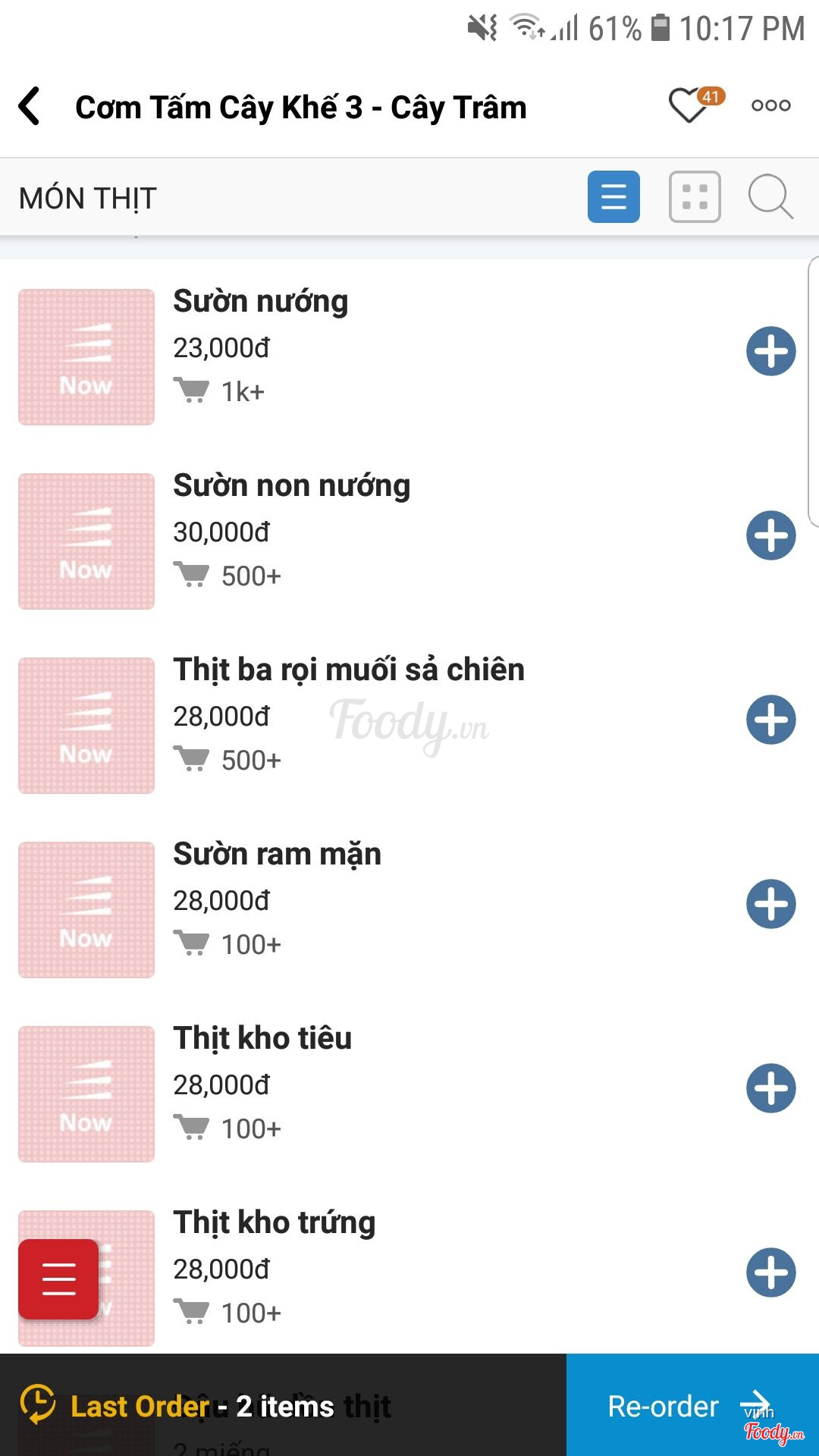Add Sườn ram mặn to the cart

pyautogui.click(x=770, y=904)
